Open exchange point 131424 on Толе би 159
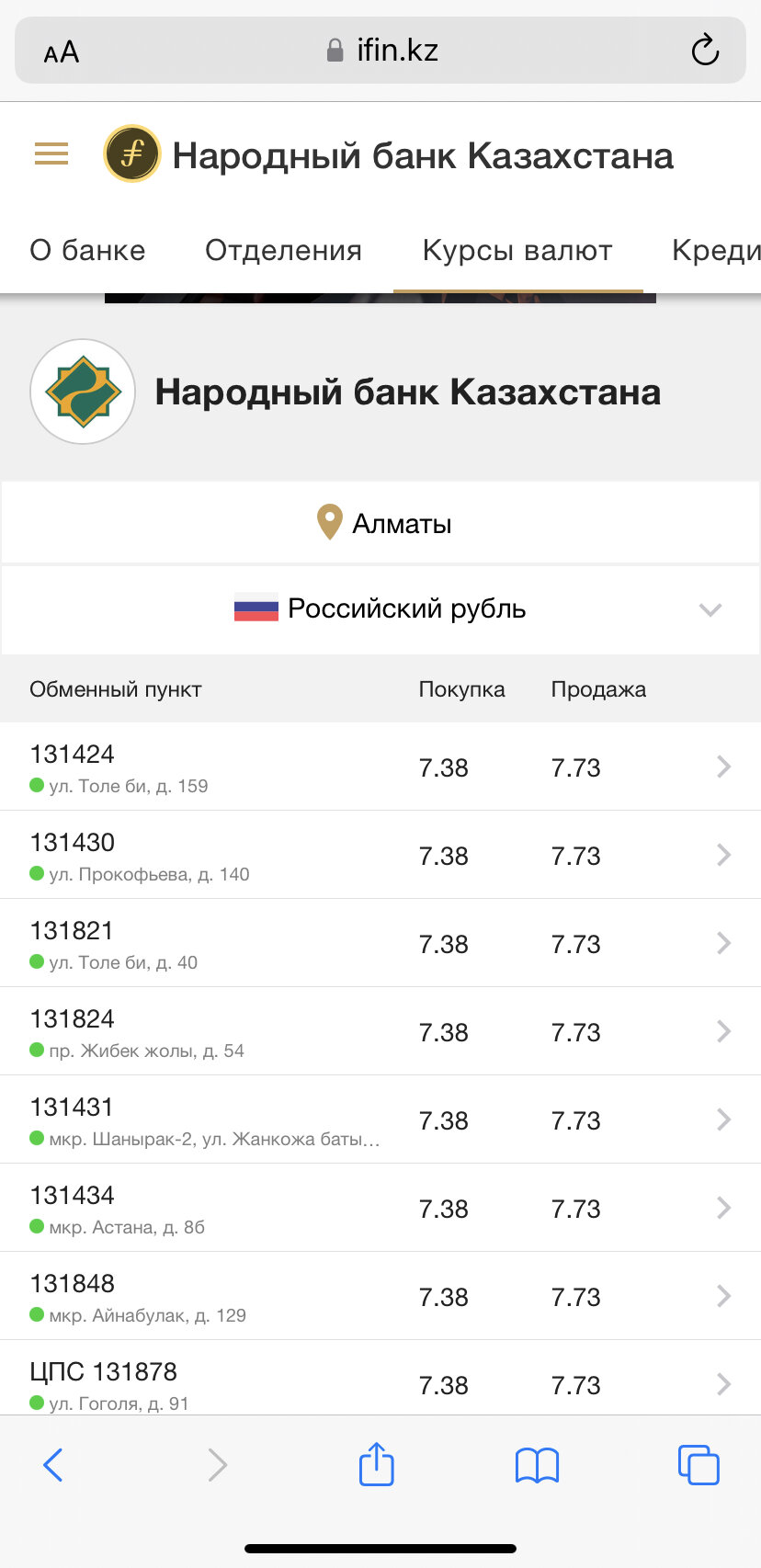The width and height of the screenshot is (761, 1568). pyautogui.click(x=380, y=767)
